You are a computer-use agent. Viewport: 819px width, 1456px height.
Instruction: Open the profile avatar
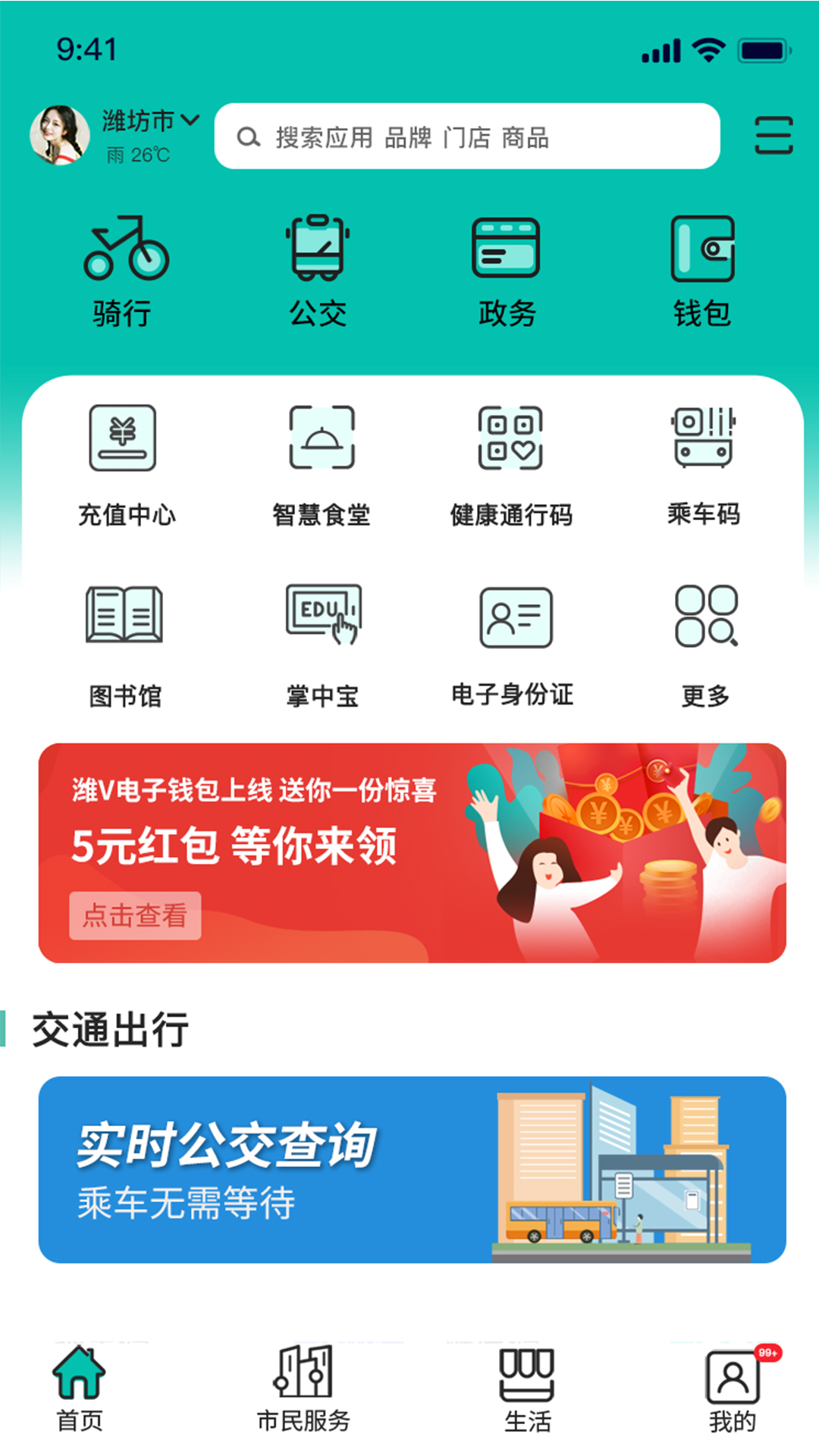(59, 135)
